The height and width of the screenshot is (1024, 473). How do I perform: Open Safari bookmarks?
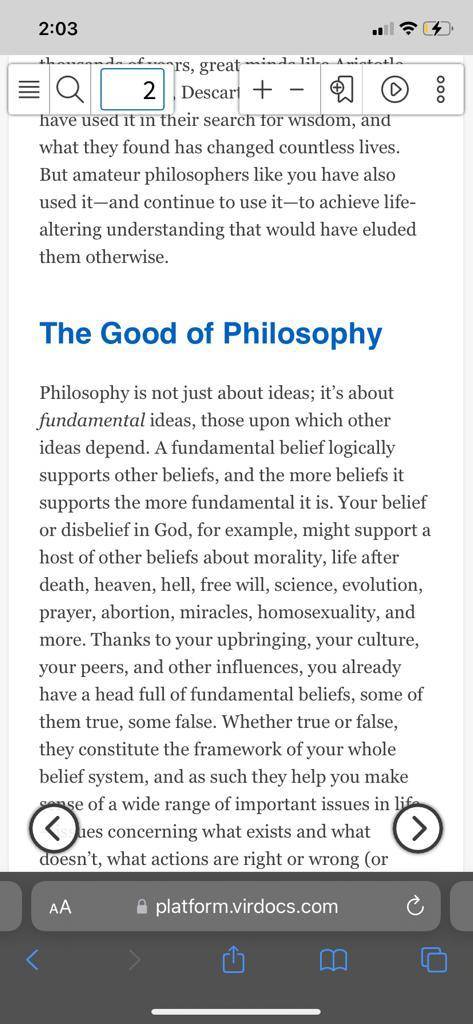(x=333, y=960)
